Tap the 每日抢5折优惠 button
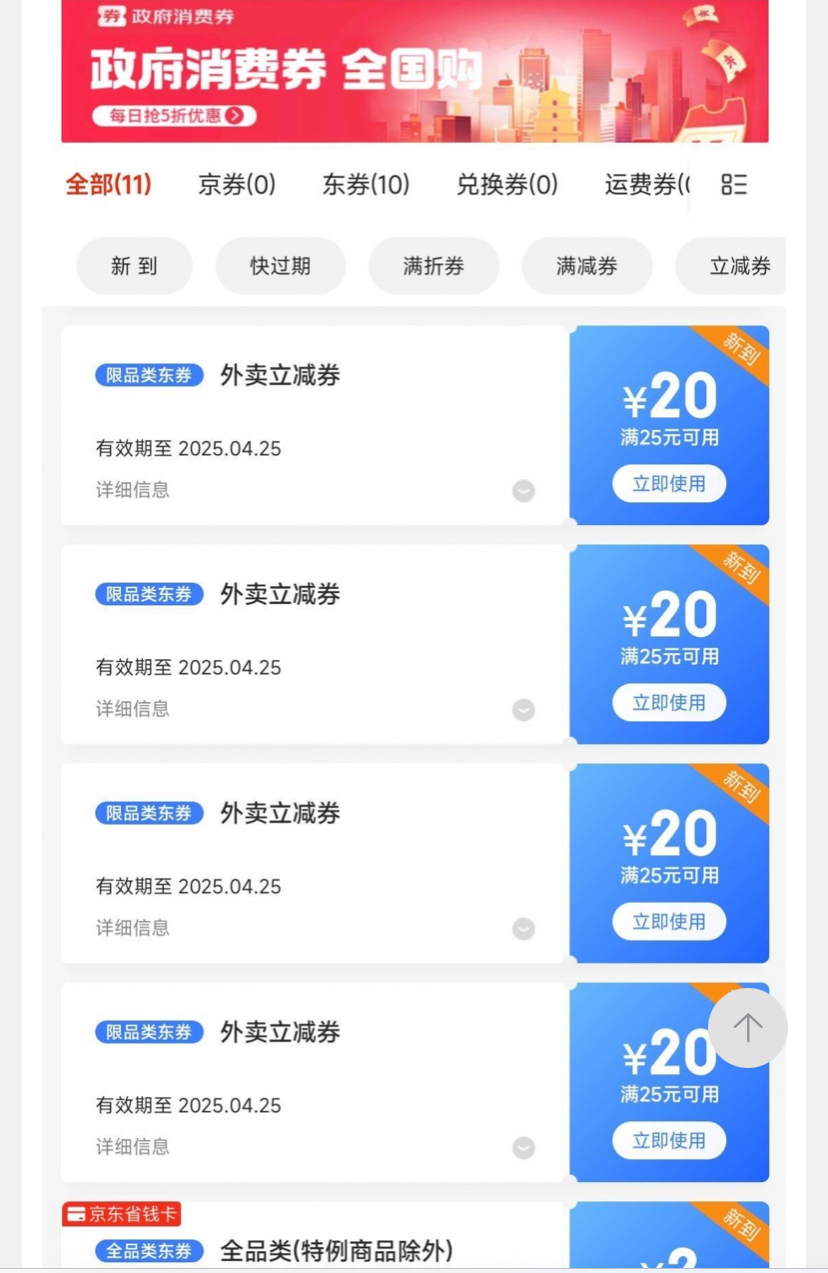This screenshot has height=1273, width=828. [x=175, y=115]
